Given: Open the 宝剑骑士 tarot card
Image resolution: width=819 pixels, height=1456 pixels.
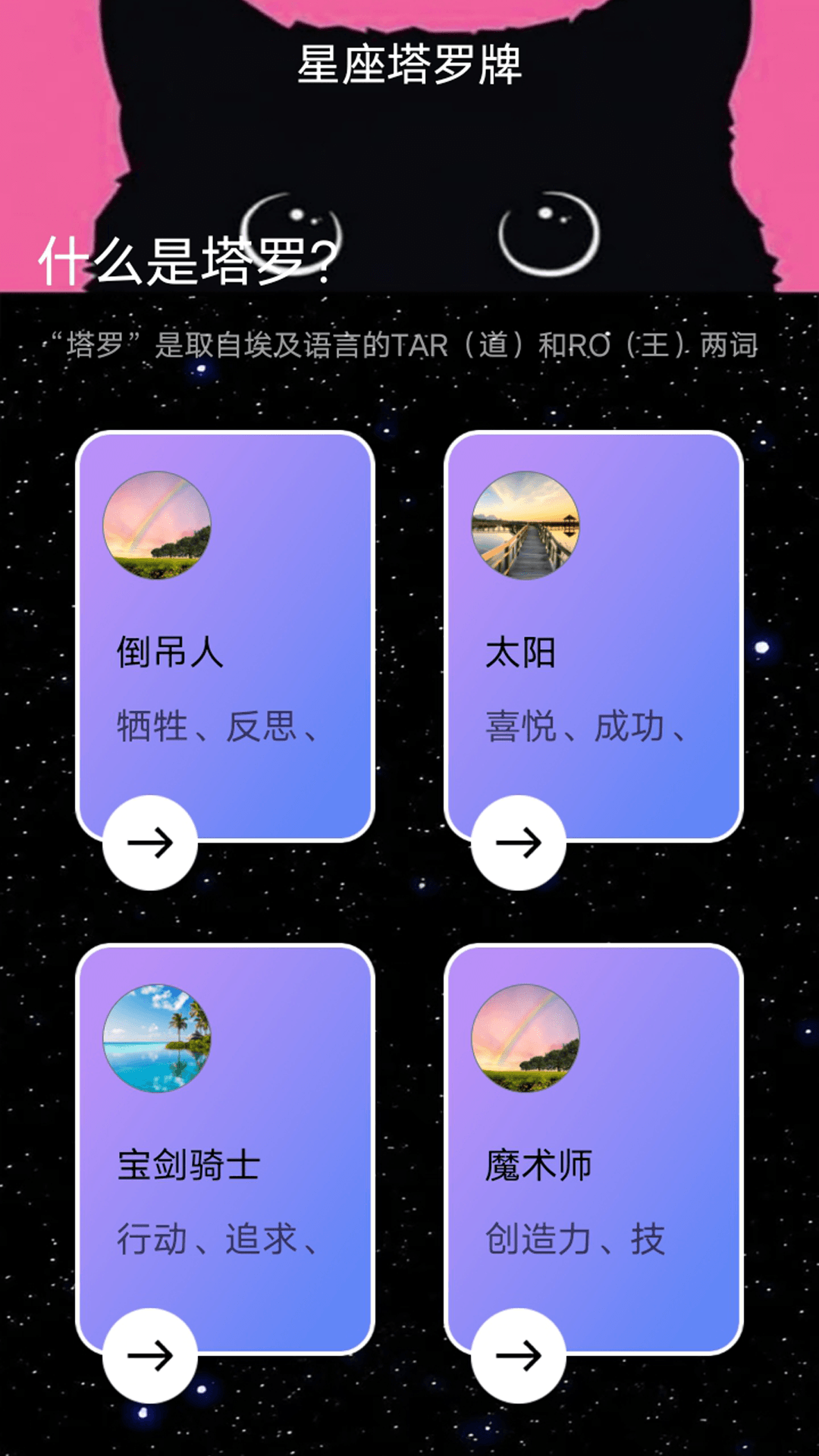Looking at the screenshot, I should 225,1148.
